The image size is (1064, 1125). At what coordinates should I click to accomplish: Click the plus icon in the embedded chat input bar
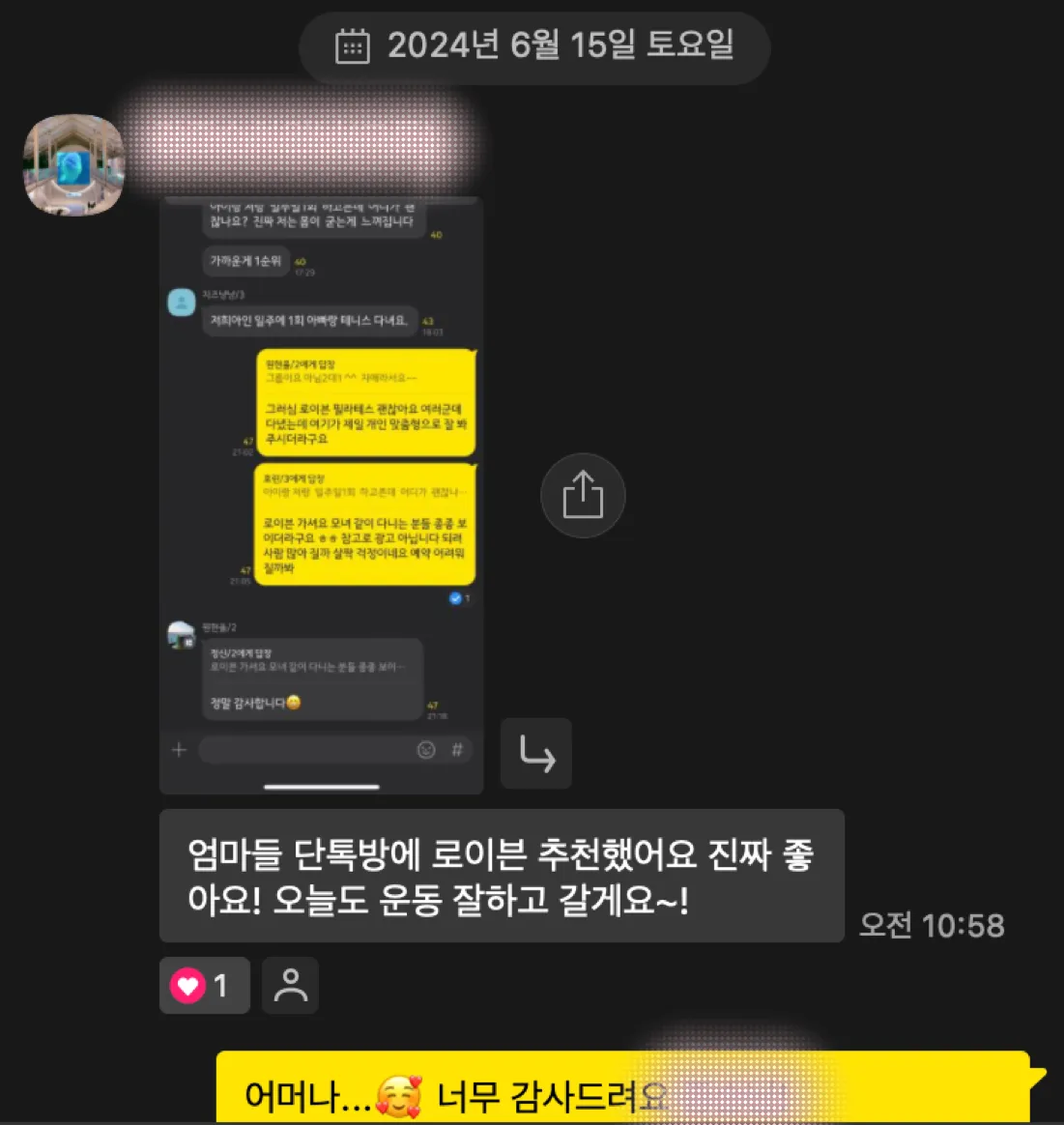tap(179, 749)
